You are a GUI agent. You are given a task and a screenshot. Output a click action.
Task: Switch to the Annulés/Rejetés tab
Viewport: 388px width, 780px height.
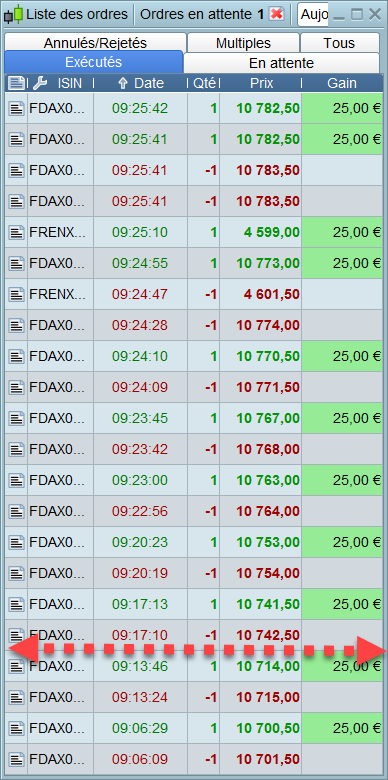pos(95,43)
